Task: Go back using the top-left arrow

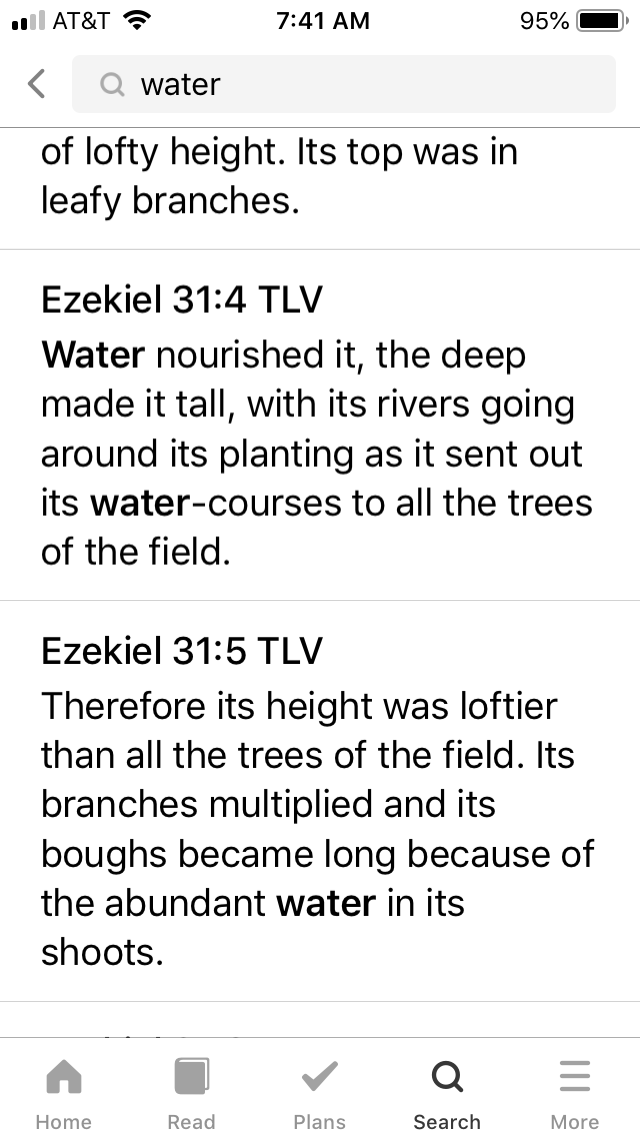Action: coord(36,84)
